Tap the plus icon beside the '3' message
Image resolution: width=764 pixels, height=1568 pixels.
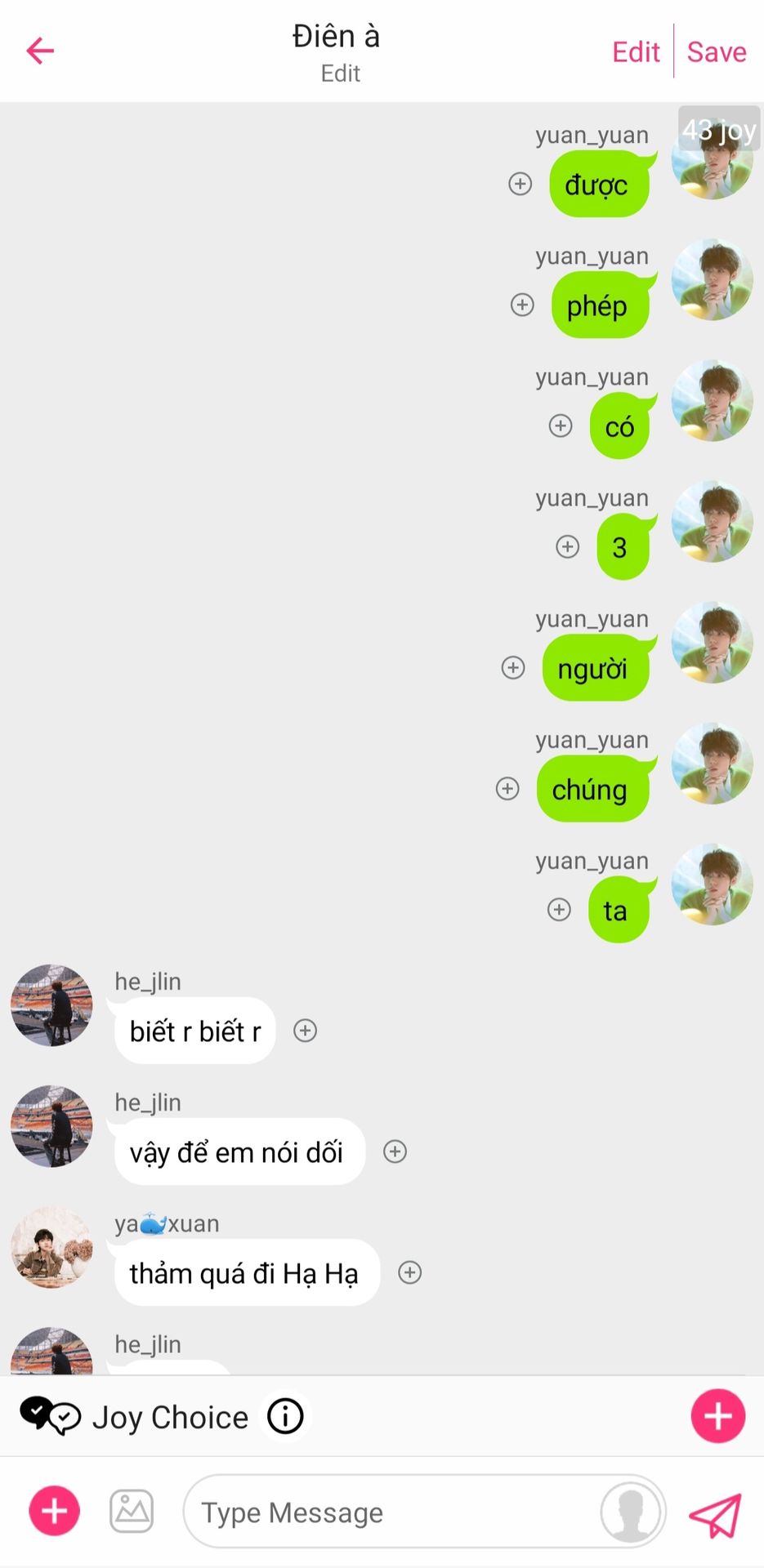coord(568,546)
